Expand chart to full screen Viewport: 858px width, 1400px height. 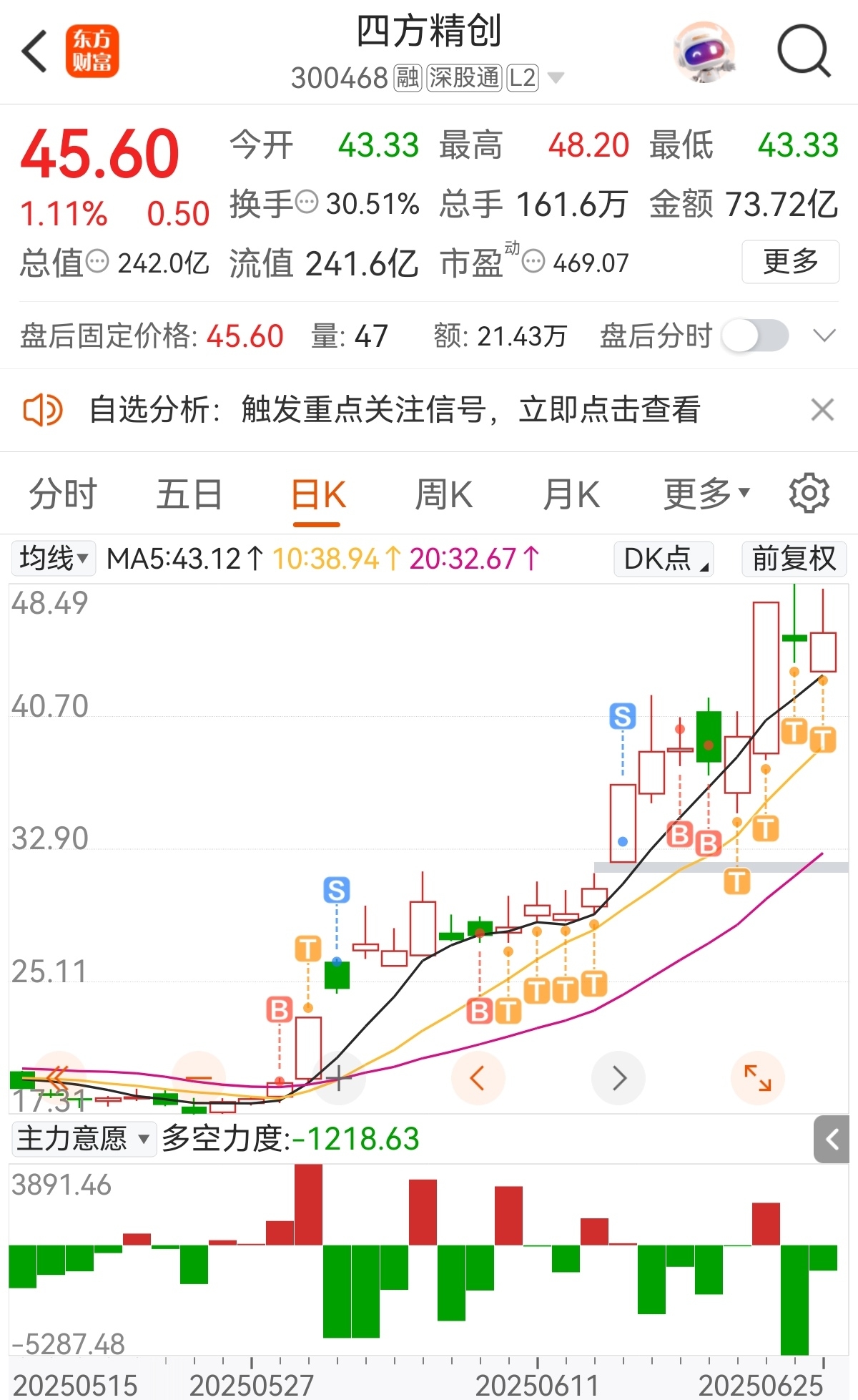(757, 1077)
